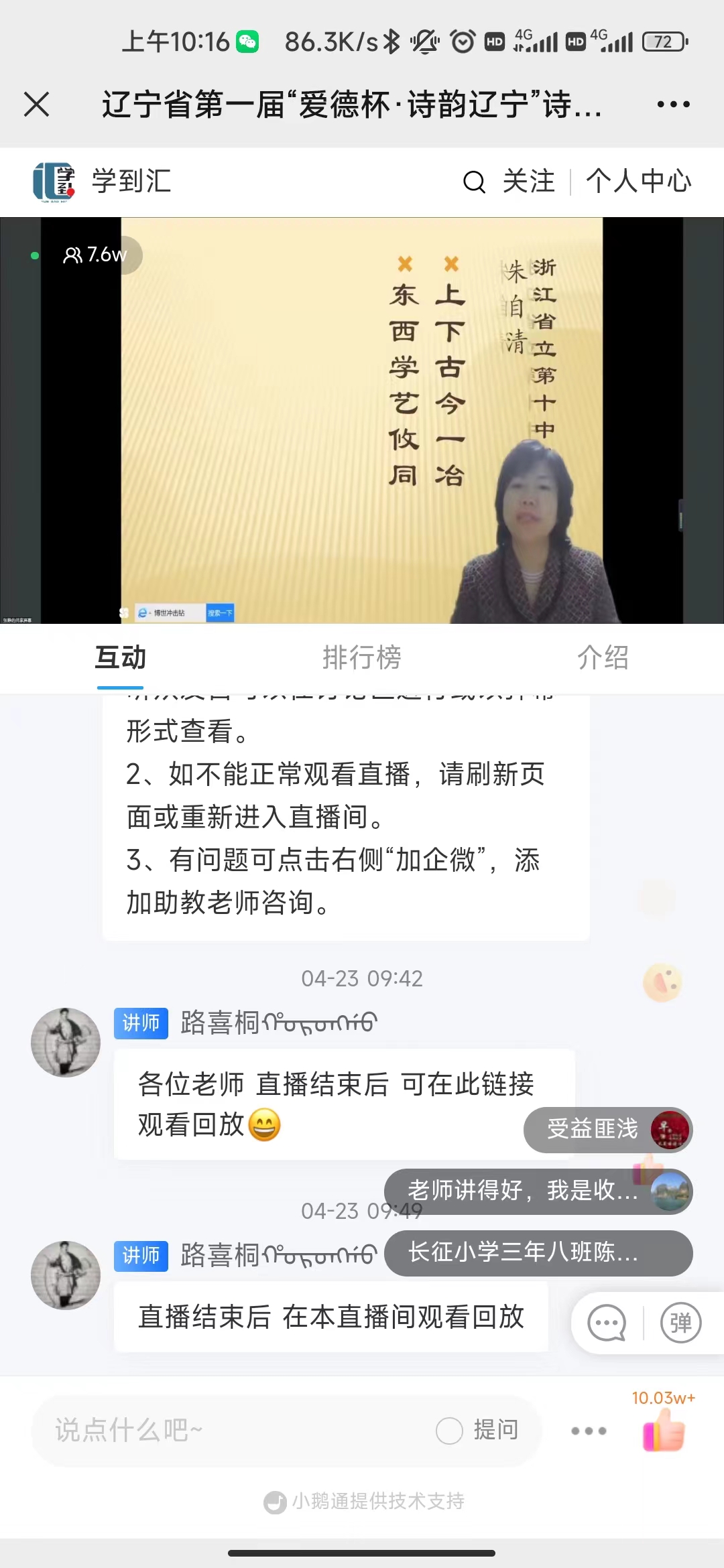Switch to the 排行榜 tab

361,657
